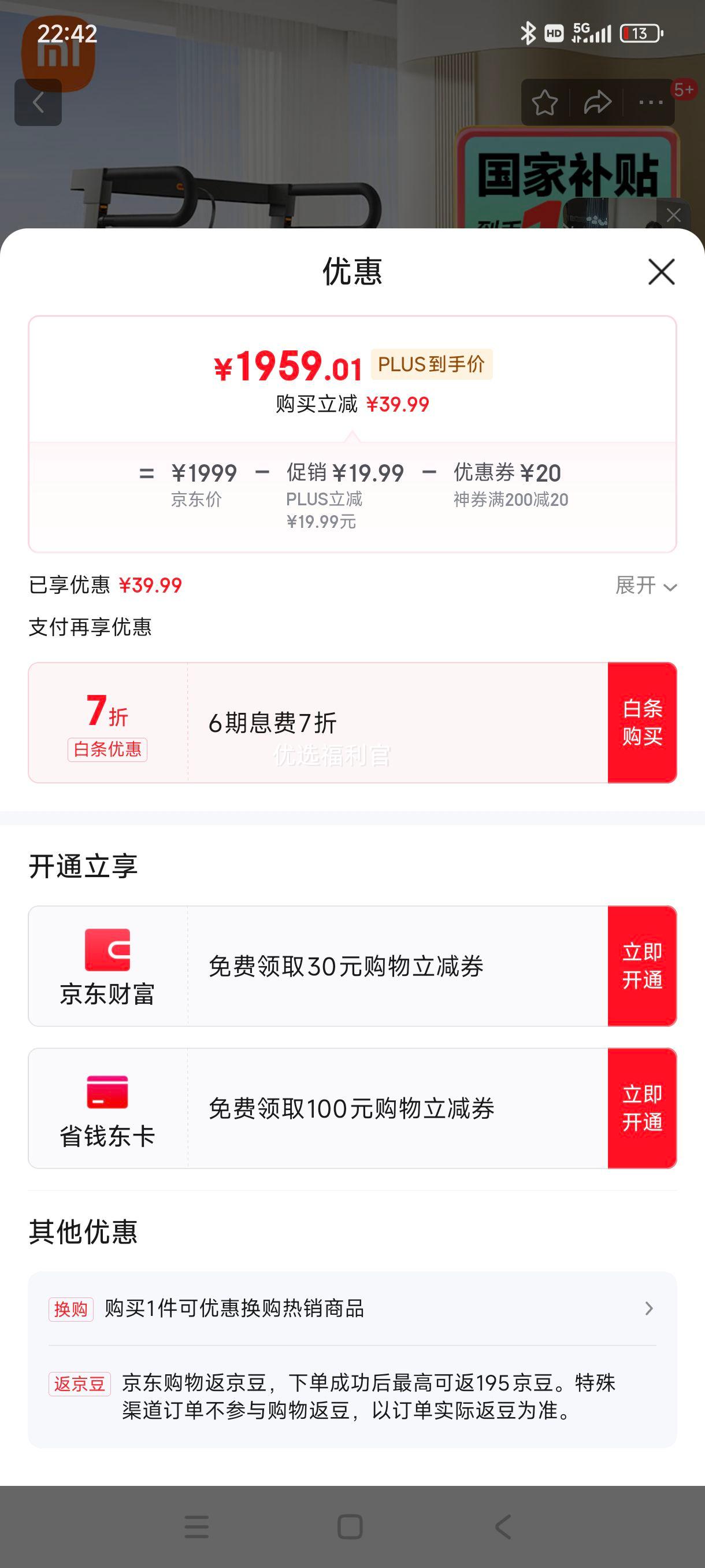Activate 省钱东卡 with 立即开通

(642, 1108)
